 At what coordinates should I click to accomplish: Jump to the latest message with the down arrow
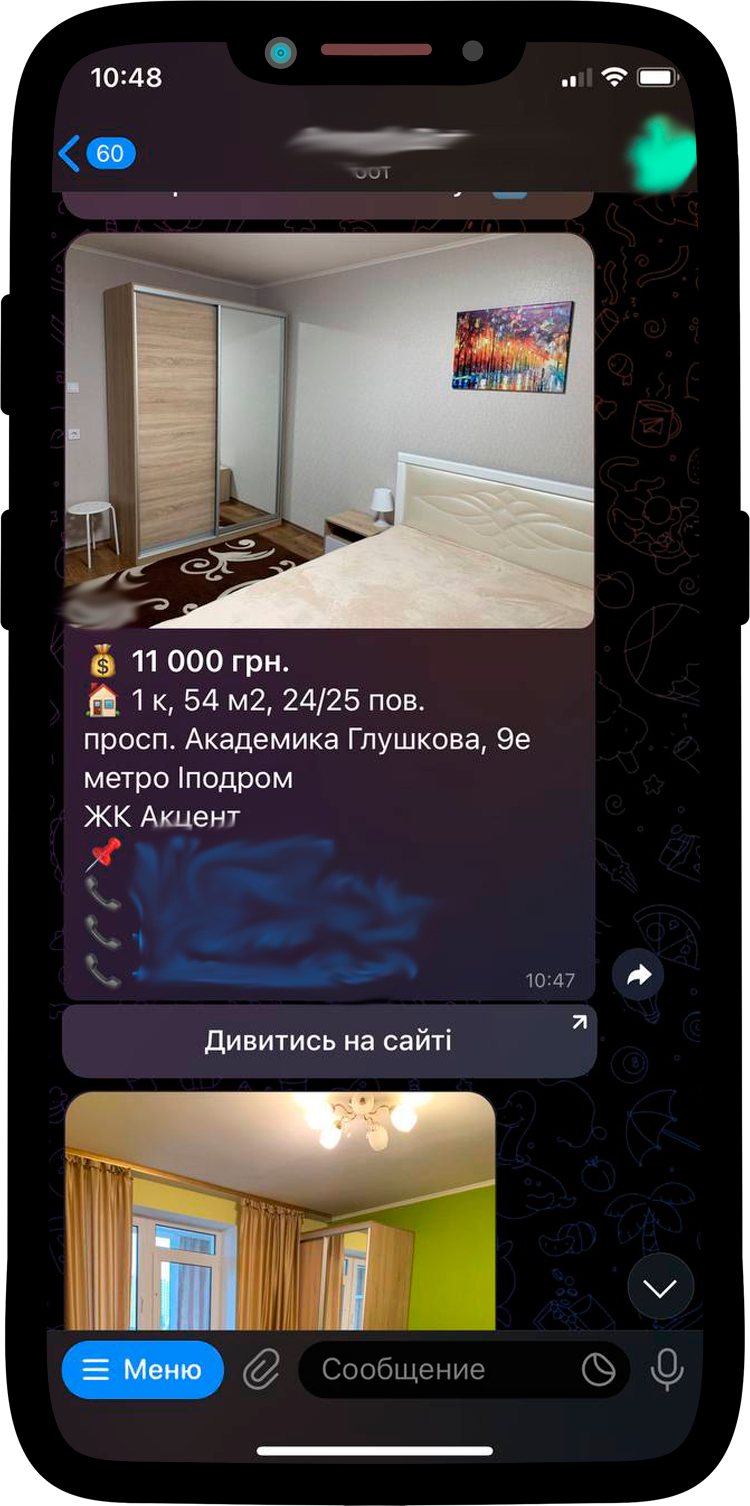pos(660,1288)
